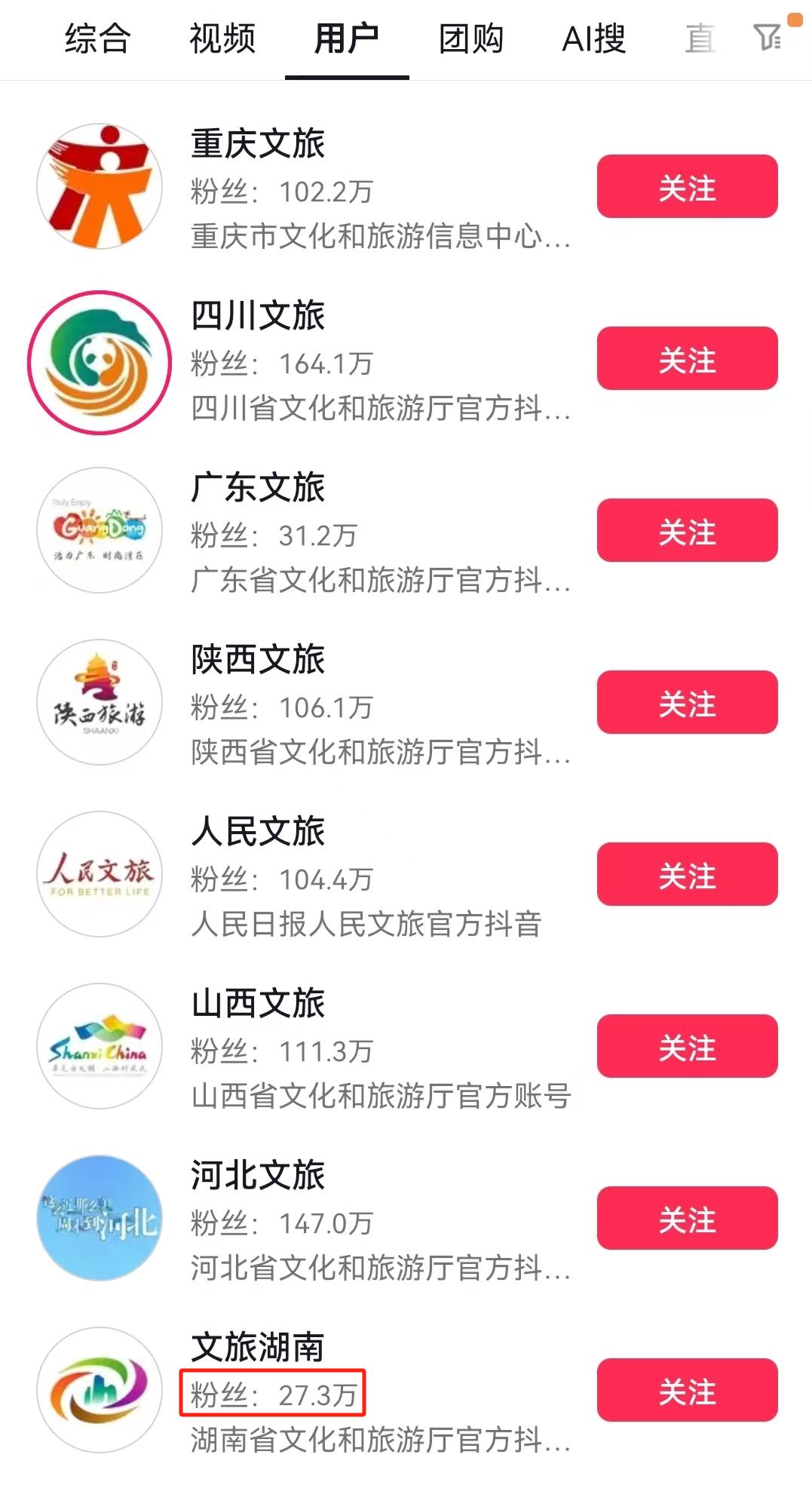Viewport: 812px width, 1485px height.
Task: Tap 关注 next to 广东文旅
Action: point(687,531)
